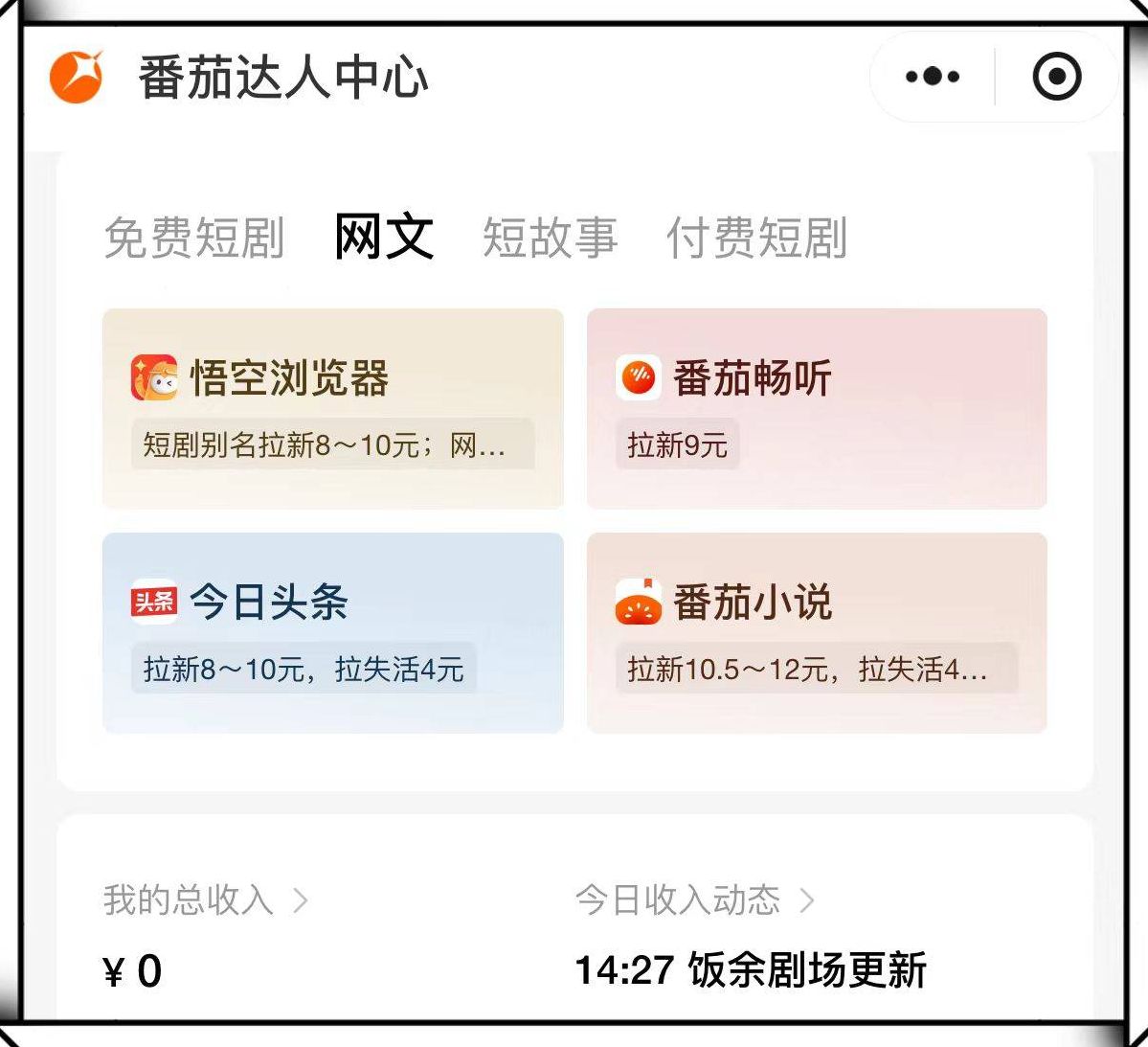1148x1047 pixels.
Task: Open the 番茄畅听 promotion card
Action: 817,409
